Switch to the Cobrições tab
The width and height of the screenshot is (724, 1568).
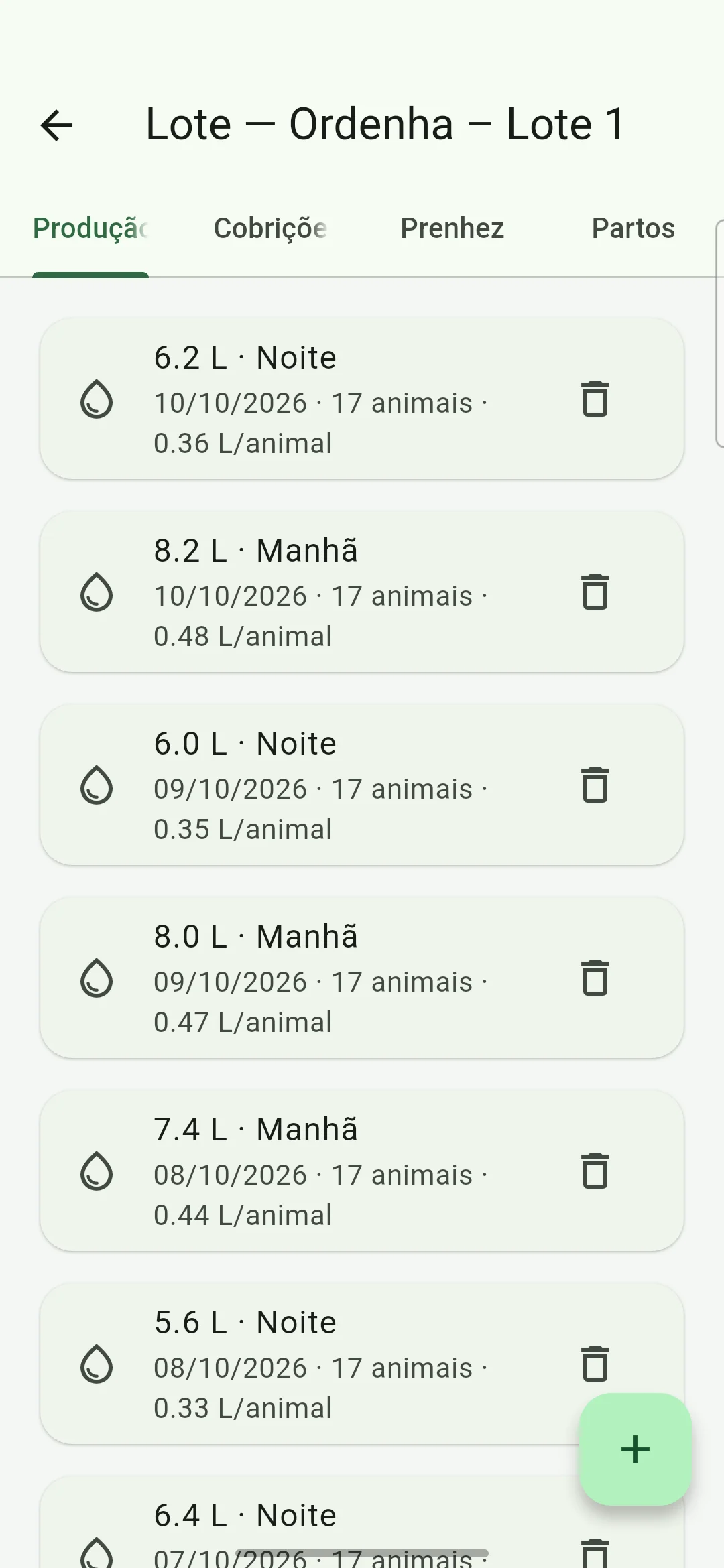pos(271,228)
